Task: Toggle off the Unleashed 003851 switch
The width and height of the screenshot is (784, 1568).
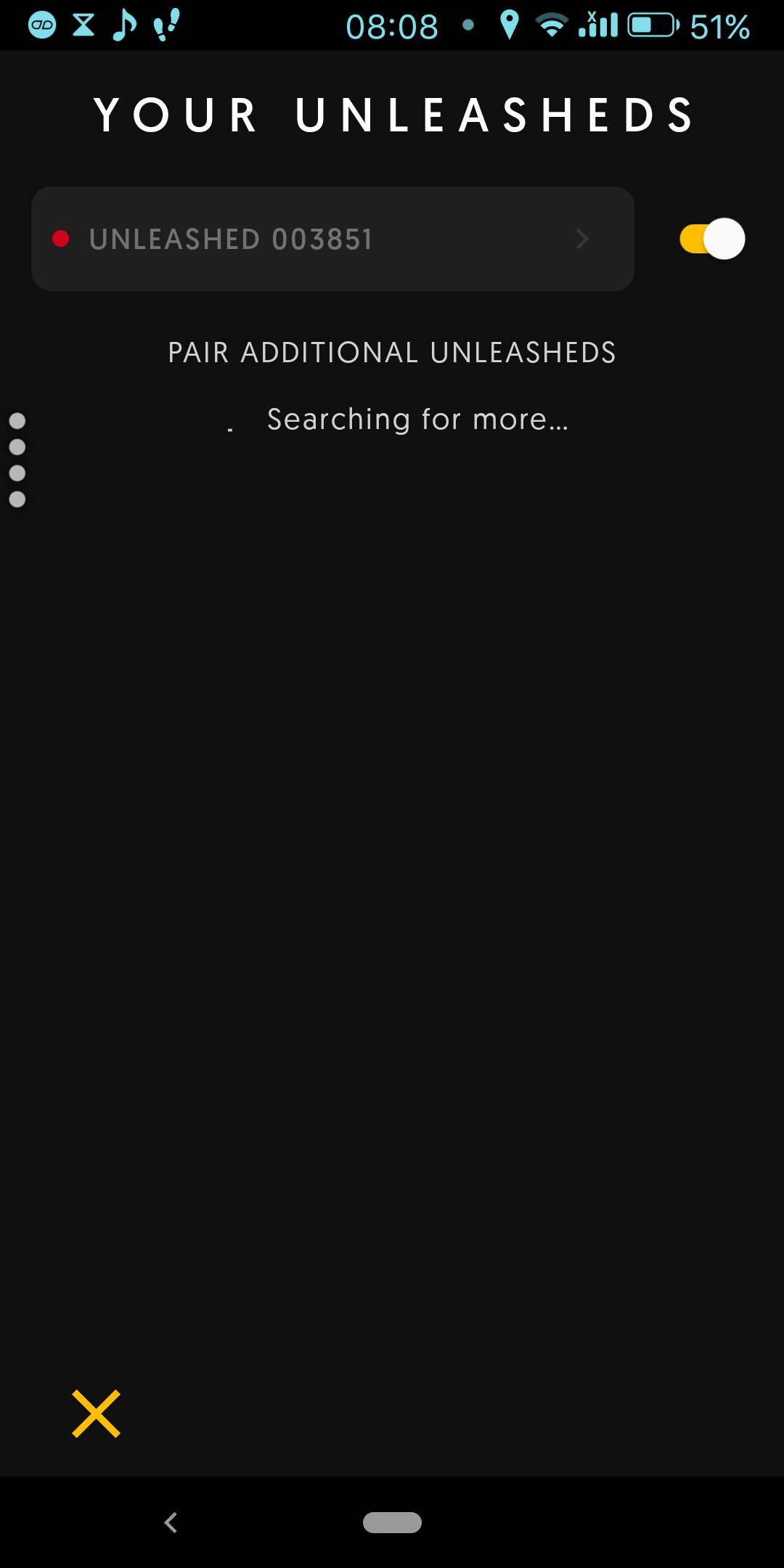Action: [x=712, y=239]
